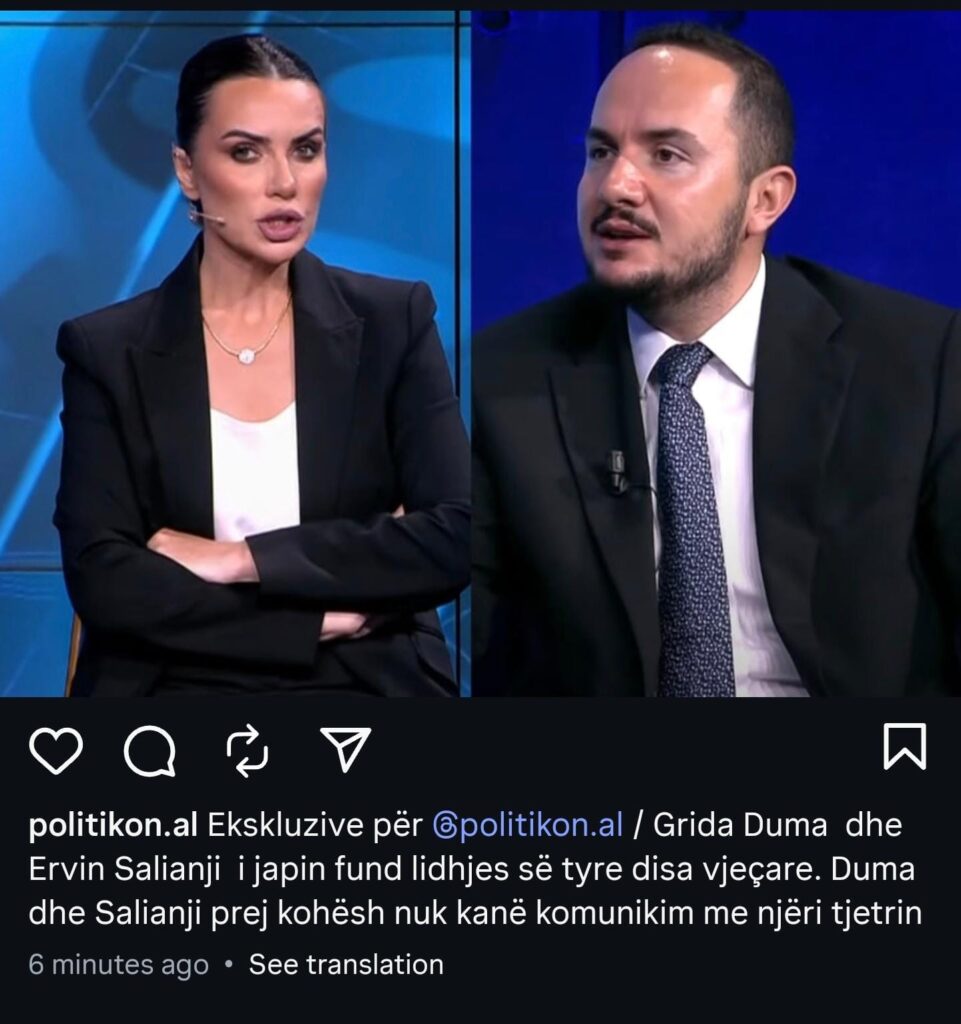Screen dimensions: 961x1024
Task: Share the post via send icon
Action: (x=345, y=749)
